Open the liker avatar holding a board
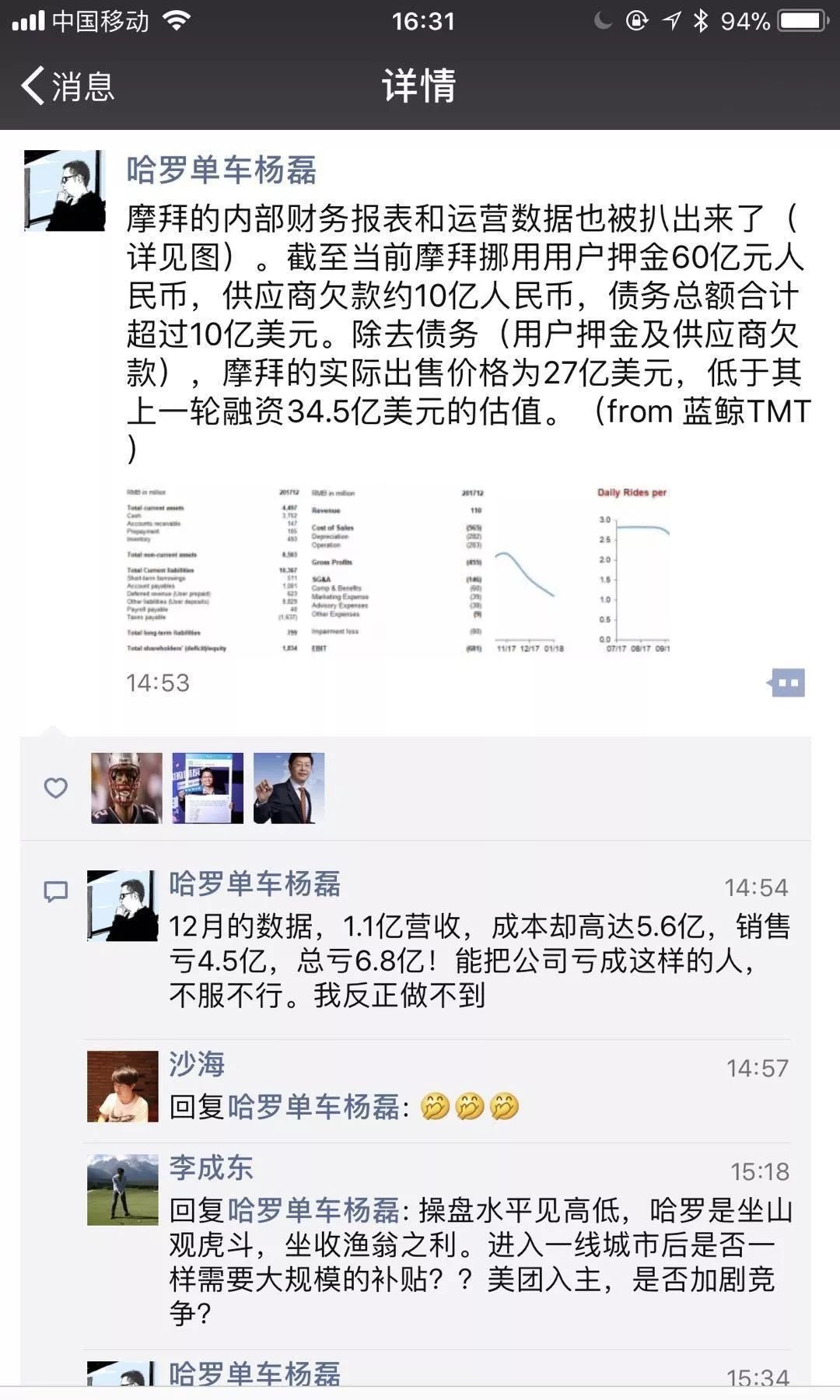The image size is (840, 1400). point(208,788)
